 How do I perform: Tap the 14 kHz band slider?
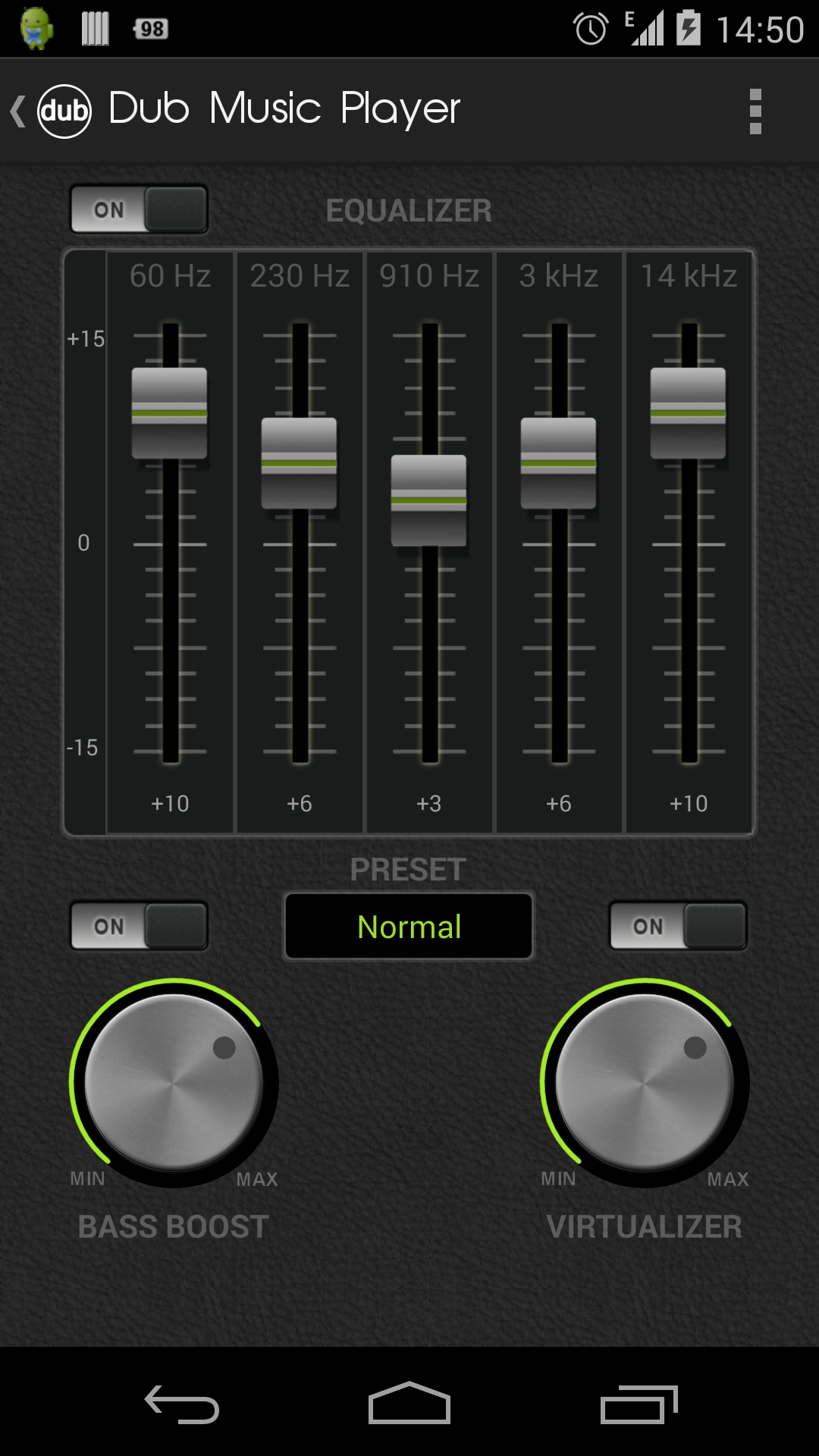(689, 413)
